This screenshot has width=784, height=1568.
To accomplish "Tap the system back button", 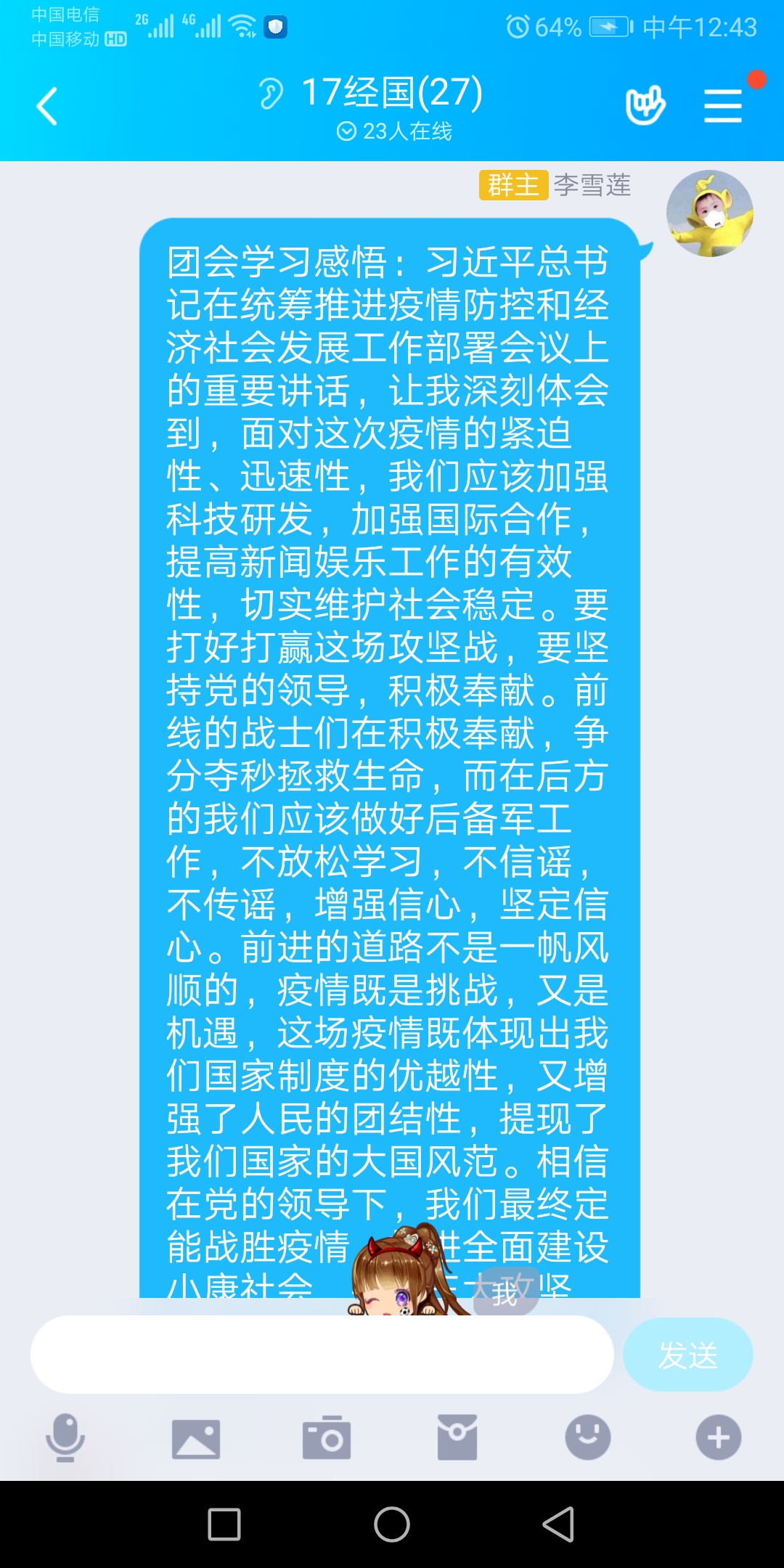I will tap(559, 1524).
